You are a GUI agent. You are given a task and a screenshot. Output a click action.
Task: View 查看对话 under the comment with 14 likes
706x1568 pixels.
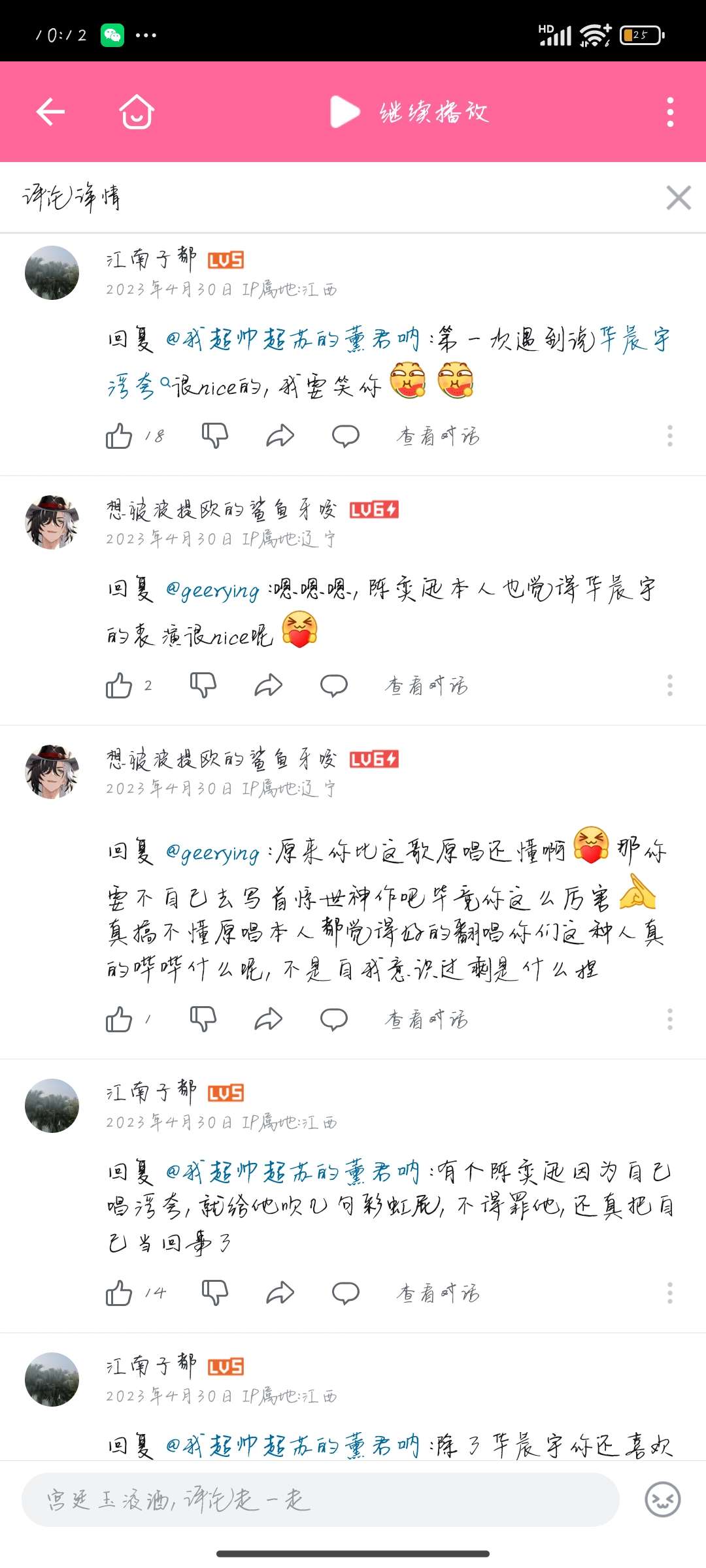point(438,1293)
